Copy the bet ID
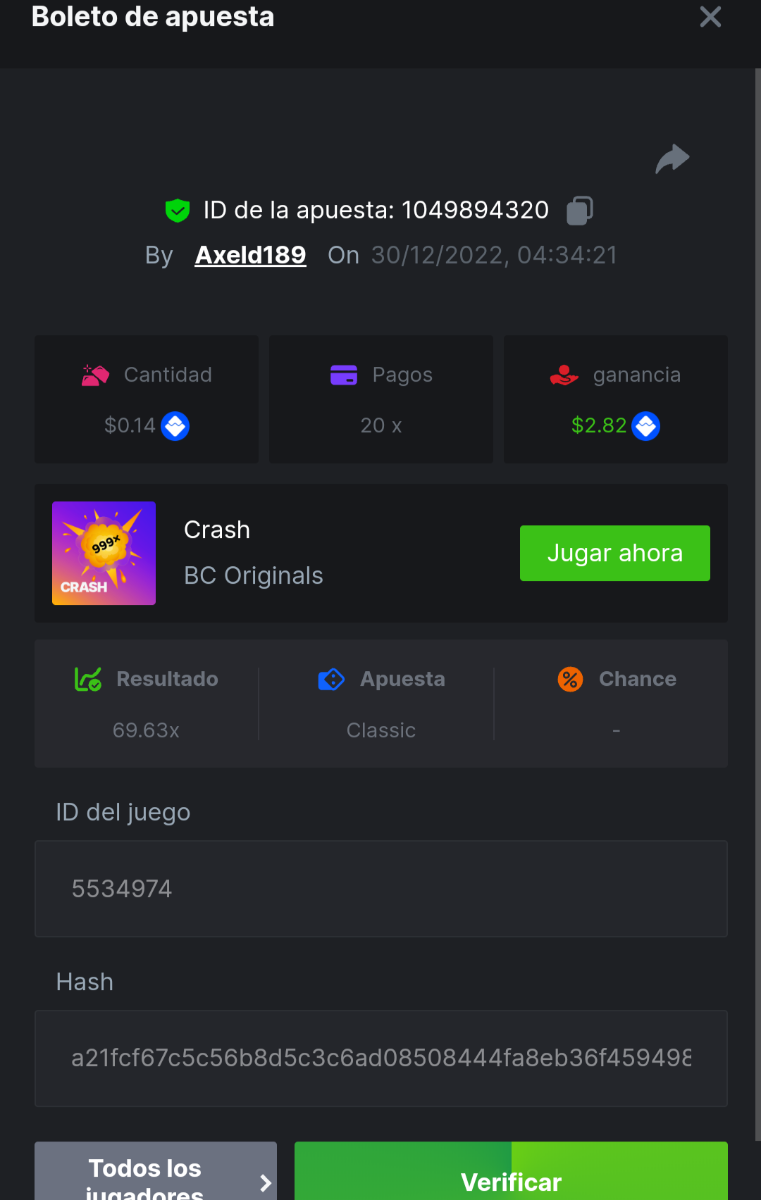 tap(580, 211)
